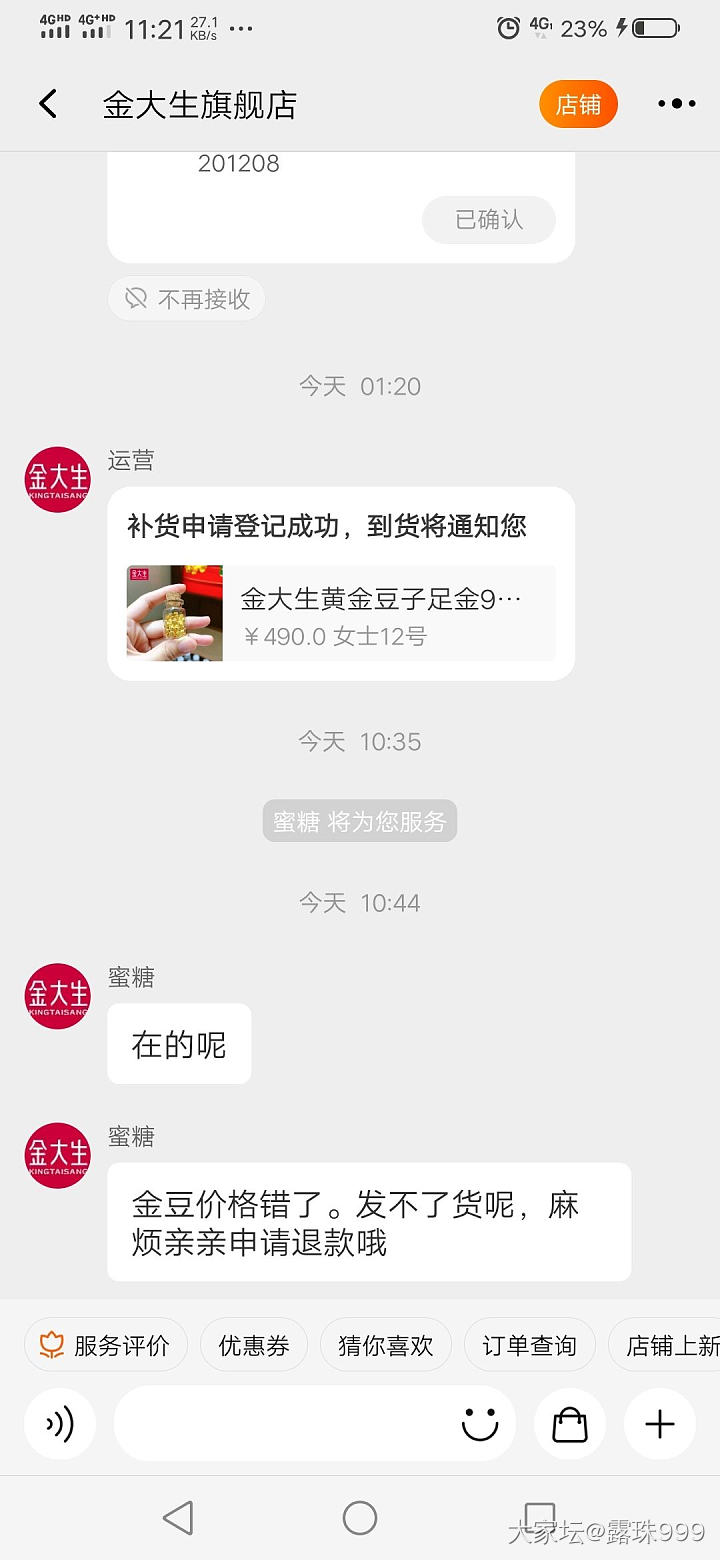Tap the system home button
The height and width of the screenshot is (1560, 720).
pos(360,1518)
